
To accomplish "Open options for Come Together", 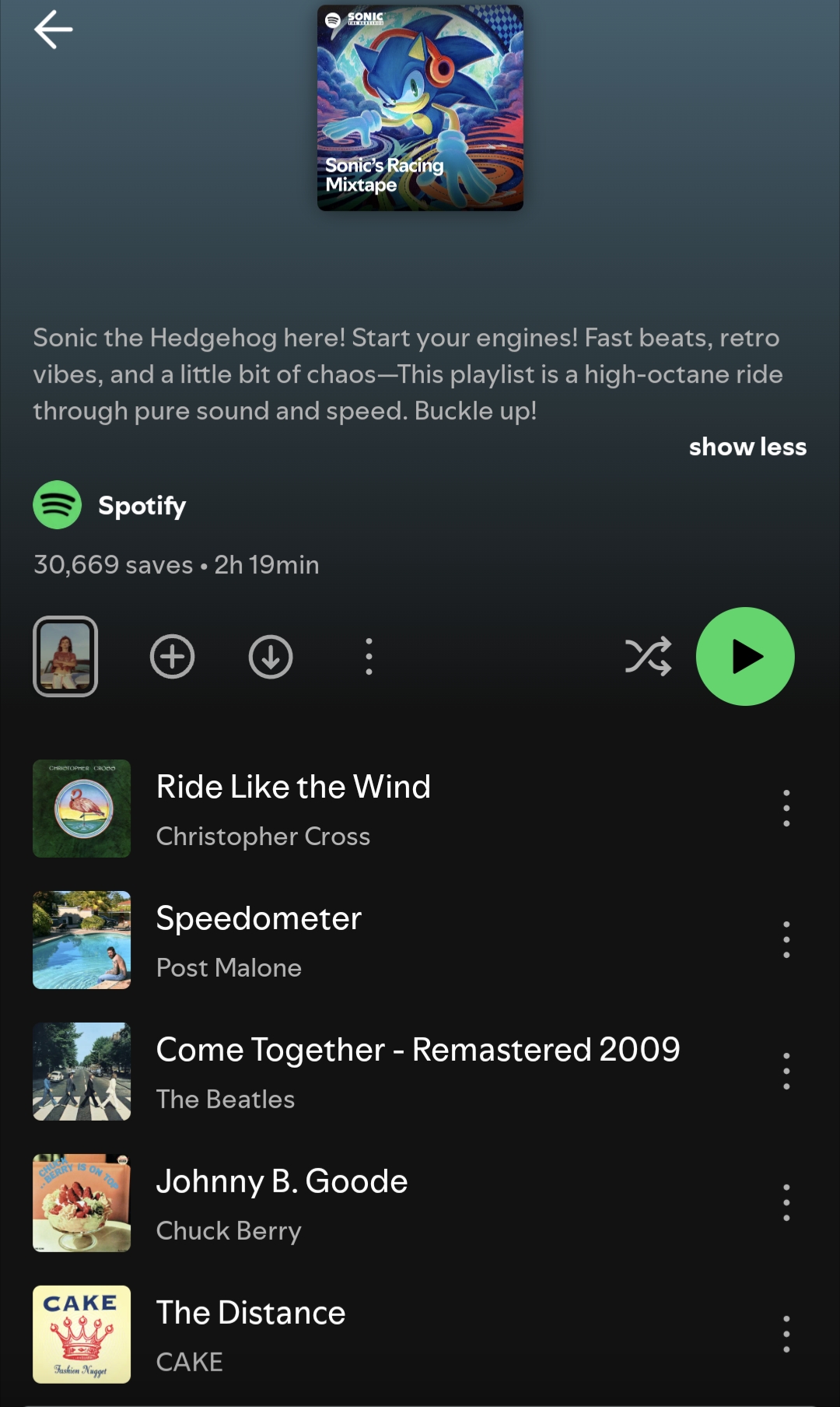I will [x=786, y=1071].
